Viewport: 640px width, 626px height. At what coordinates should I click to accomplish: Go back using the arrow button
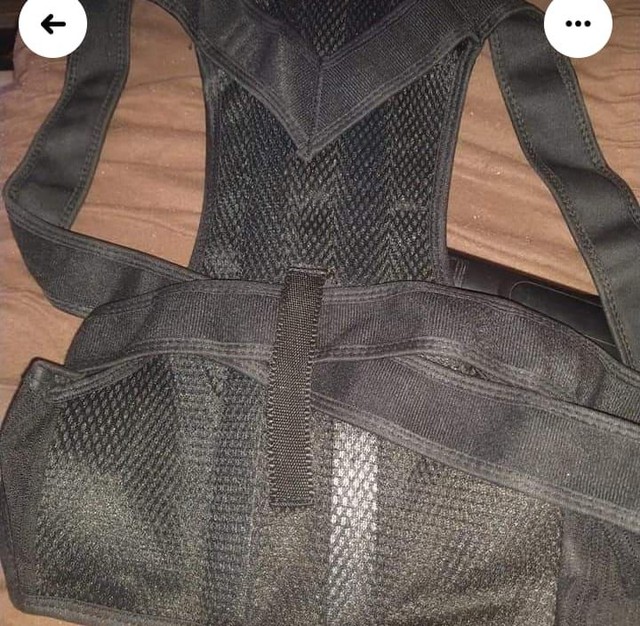53,23
